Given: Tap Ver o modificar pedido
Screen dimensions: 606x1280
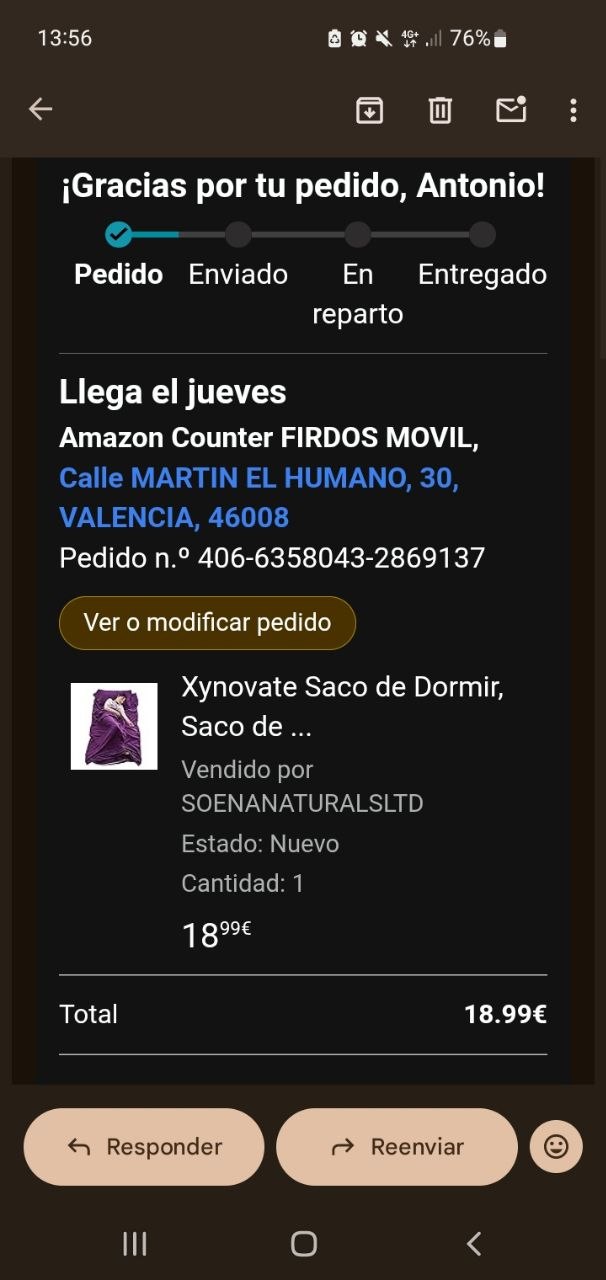Looking at the screenshot, I should click(x=207, y=623).
